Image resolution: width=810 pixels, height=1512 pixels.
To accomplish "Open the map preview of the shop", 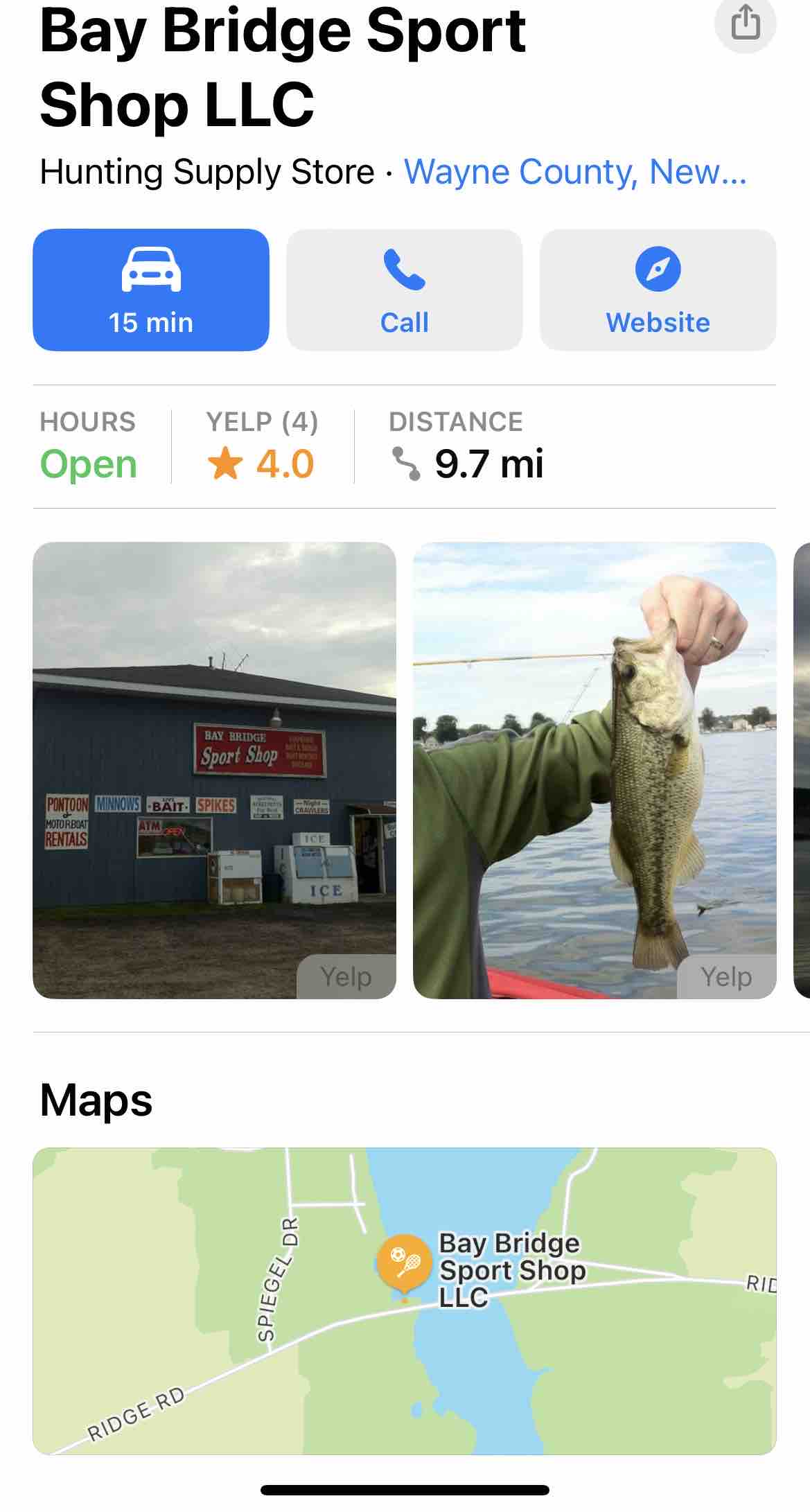I will 404,1301.
